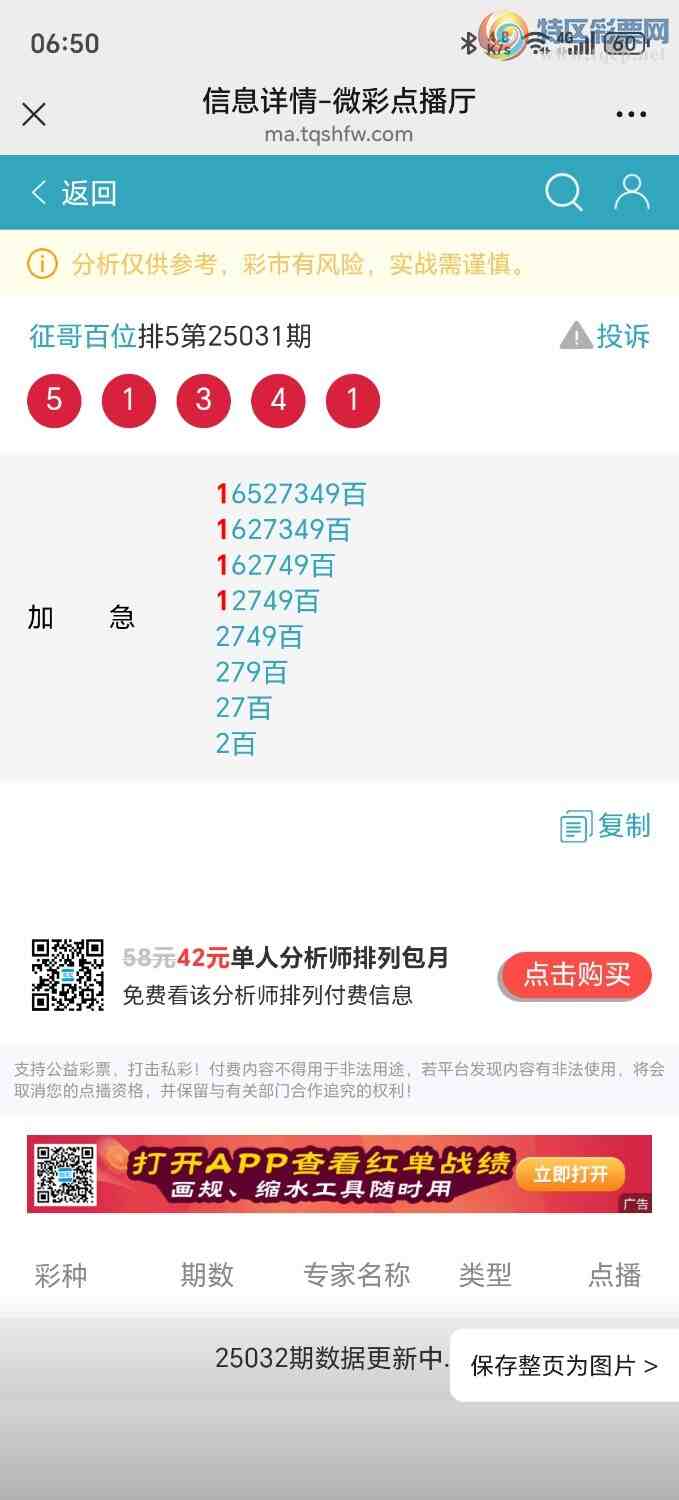Open the search magnifier icon
Screen dimensions: 679x1500
point(563,192)
